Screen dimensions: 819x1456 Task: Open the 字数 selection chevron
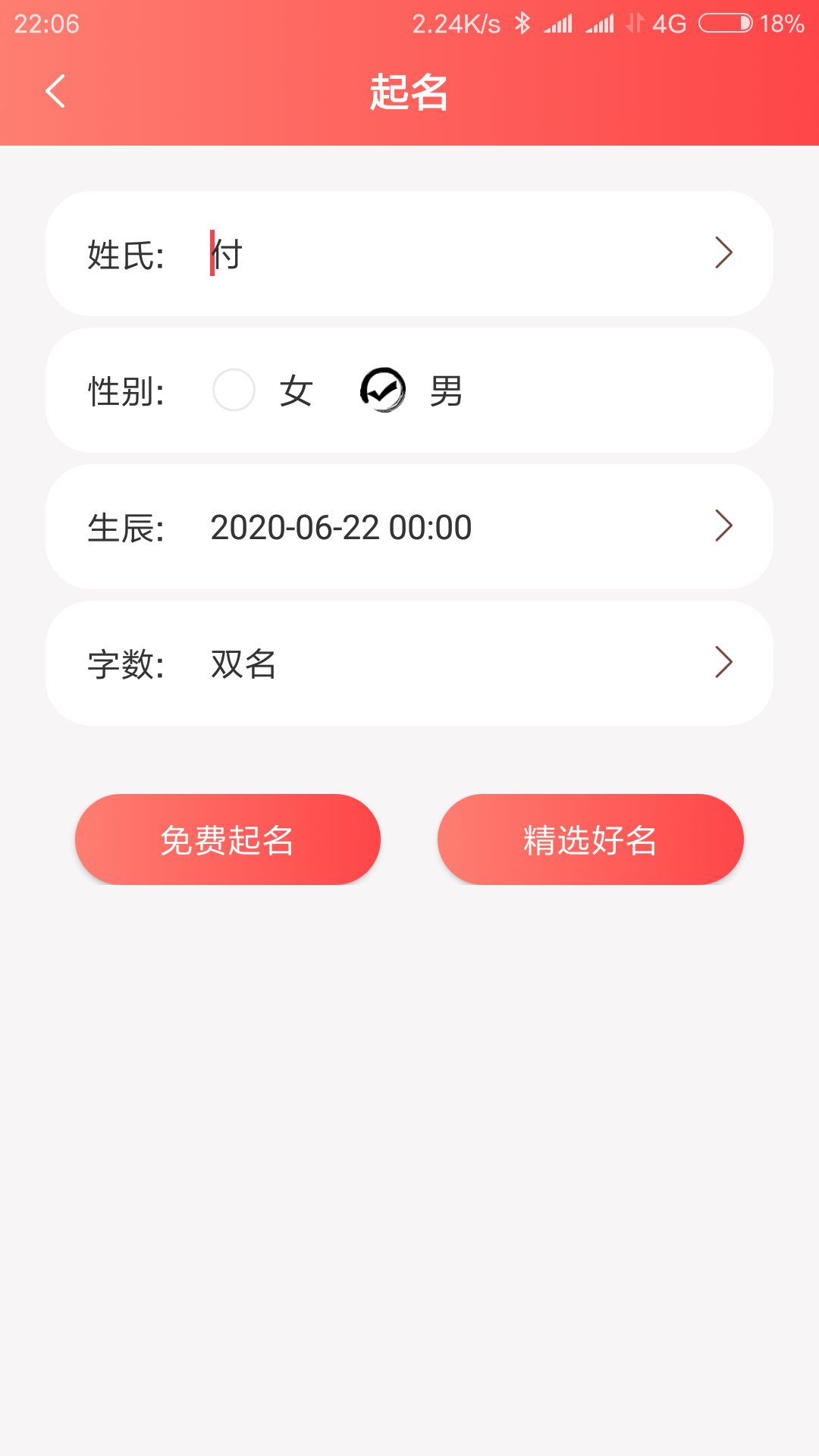724,663
